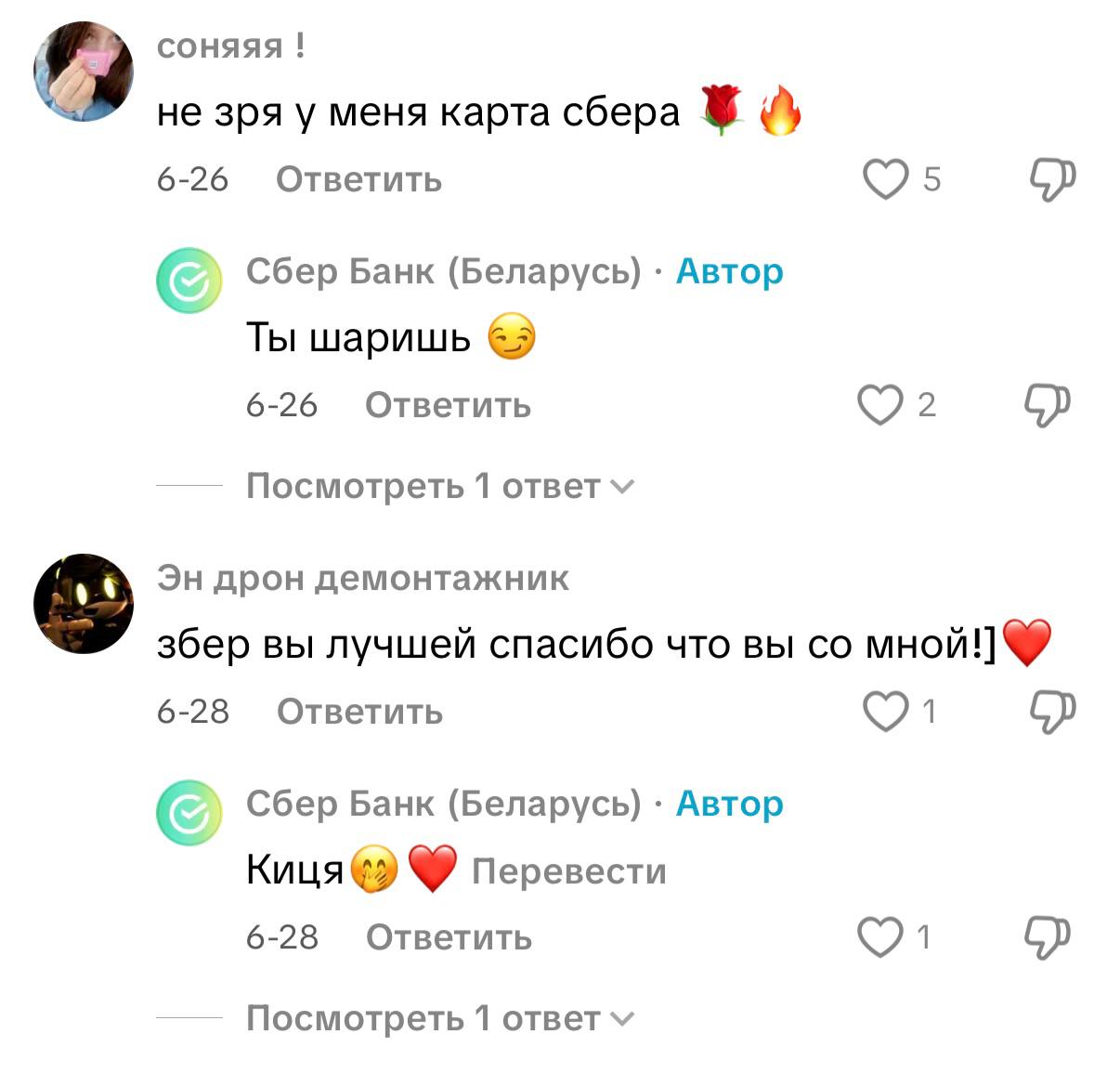Open Сбер Банк profile above 'Ты шаришь'

tap(189, 280)
